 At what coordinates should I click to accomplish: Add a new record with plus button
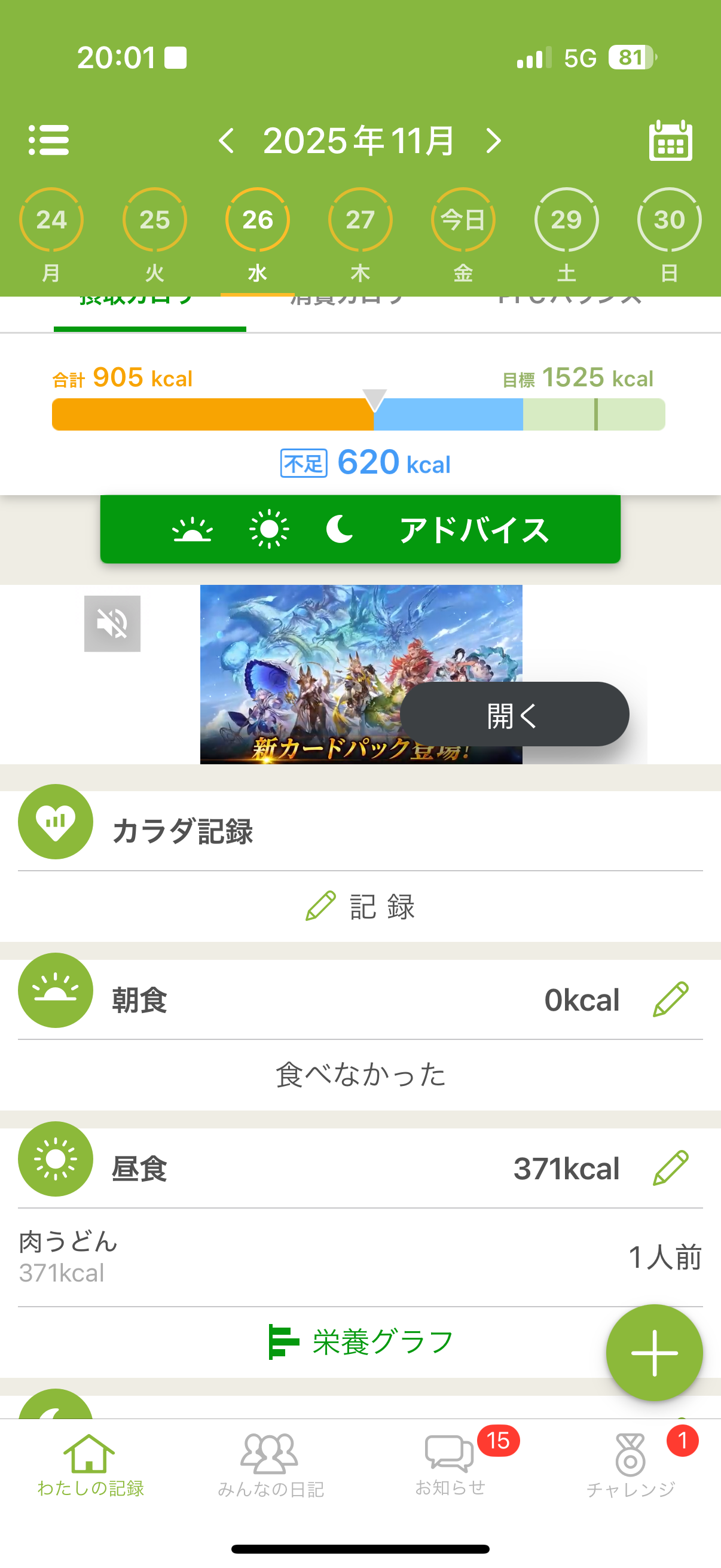tap(654, 1353)
